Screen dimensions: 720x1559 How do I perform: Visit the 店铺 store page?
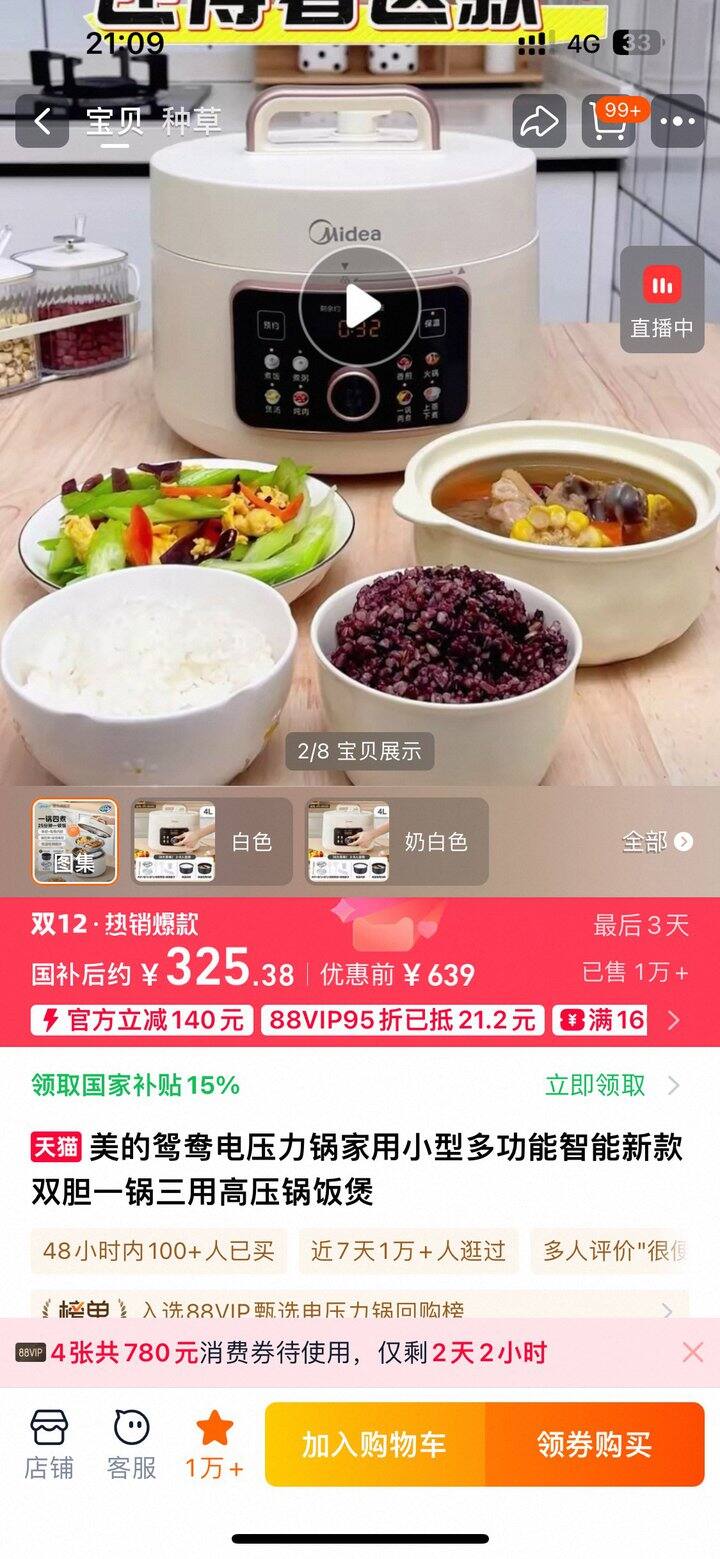49,1444
